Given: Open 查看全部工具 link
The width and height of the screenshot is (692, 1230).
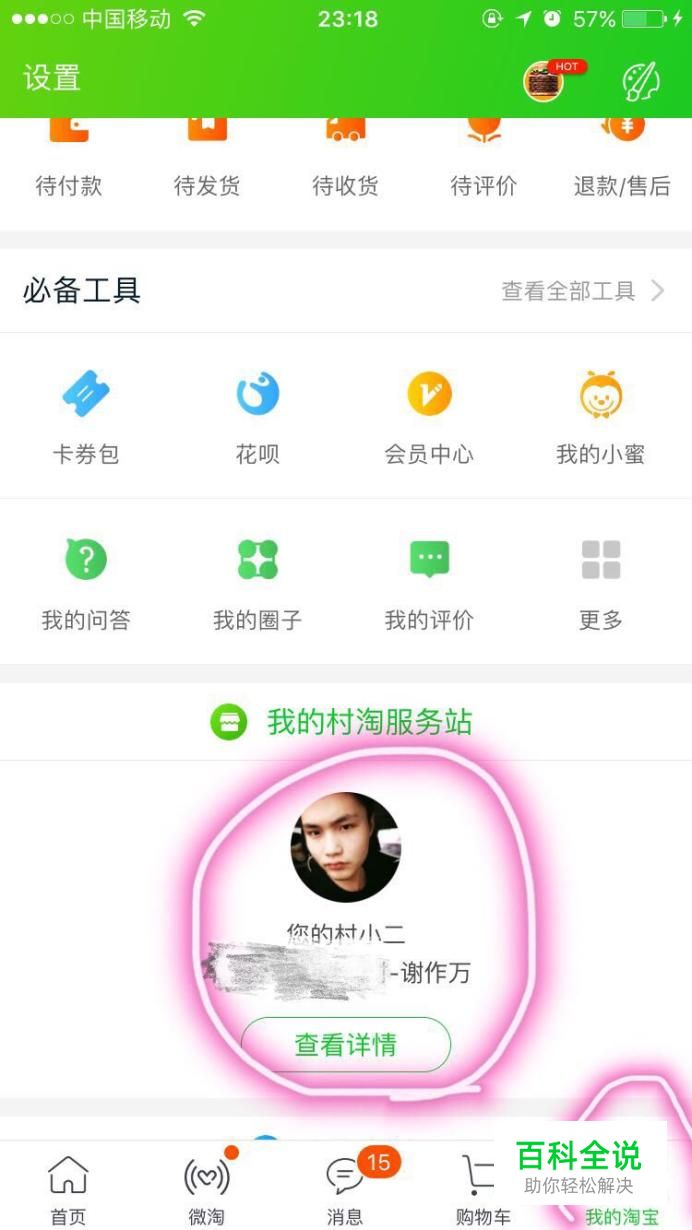Looking at the screenshot, I should click(583, 291).
